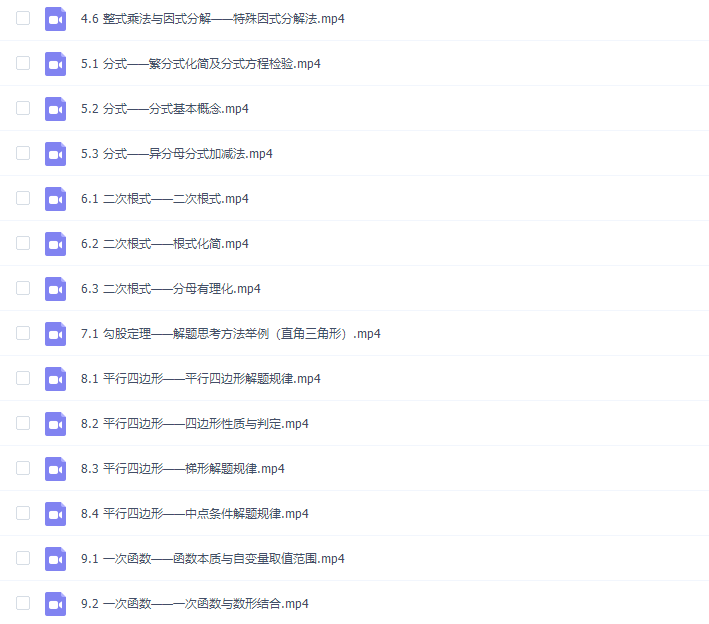The image size is (709, 624).
Task: Check the box for 9.2 一次函数与数形结合
Action: (x=23, y=603)
